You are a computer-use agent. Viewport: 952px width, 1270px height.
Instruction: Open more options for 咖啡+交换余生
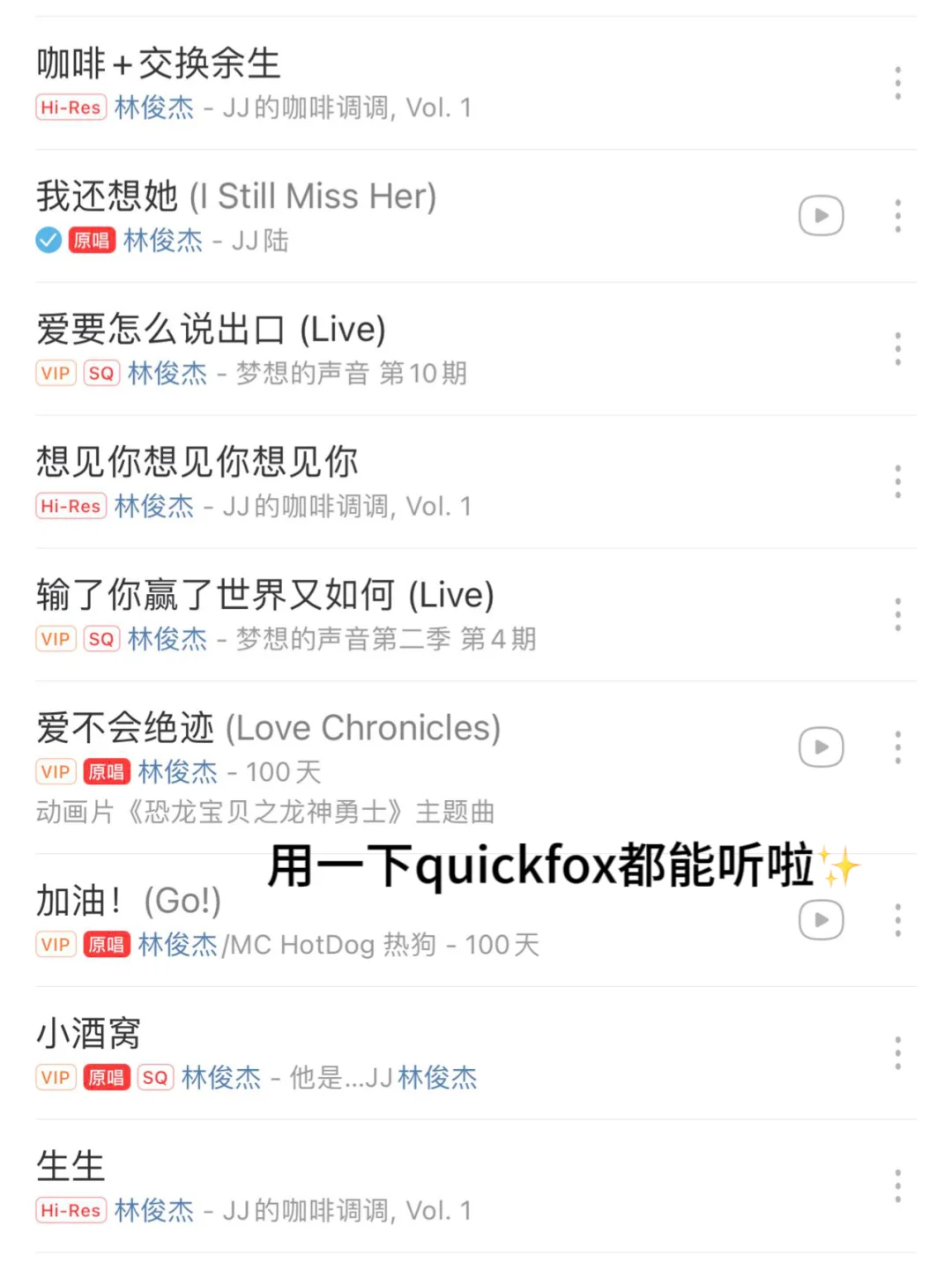coord(897,83)
